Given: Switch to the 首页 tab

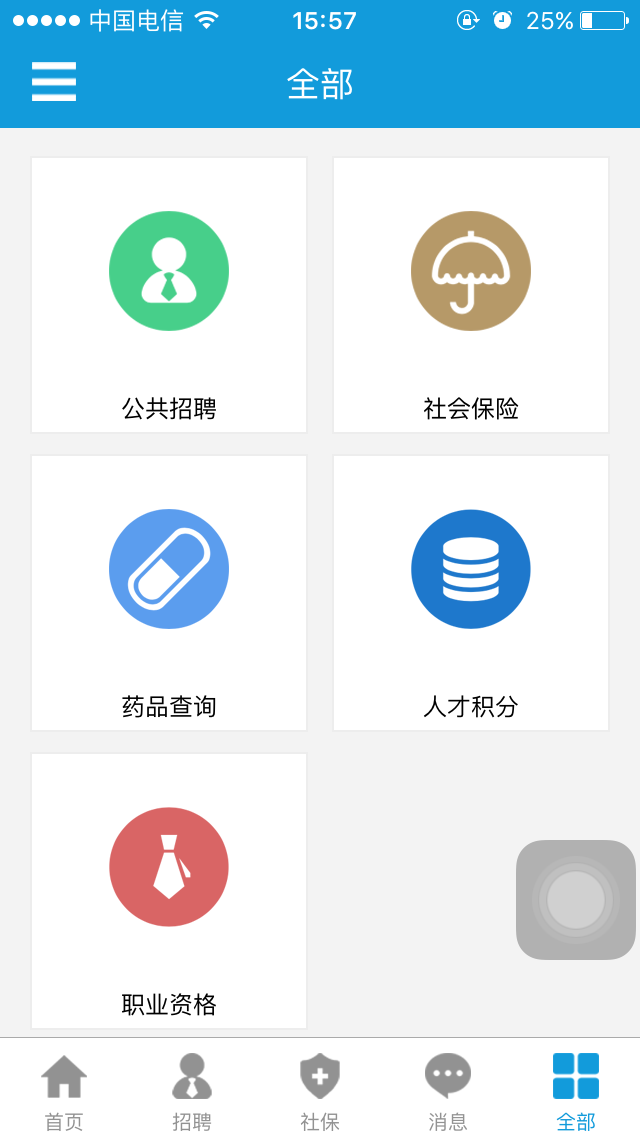Looking at the screenshot, I should point(64,1090).
